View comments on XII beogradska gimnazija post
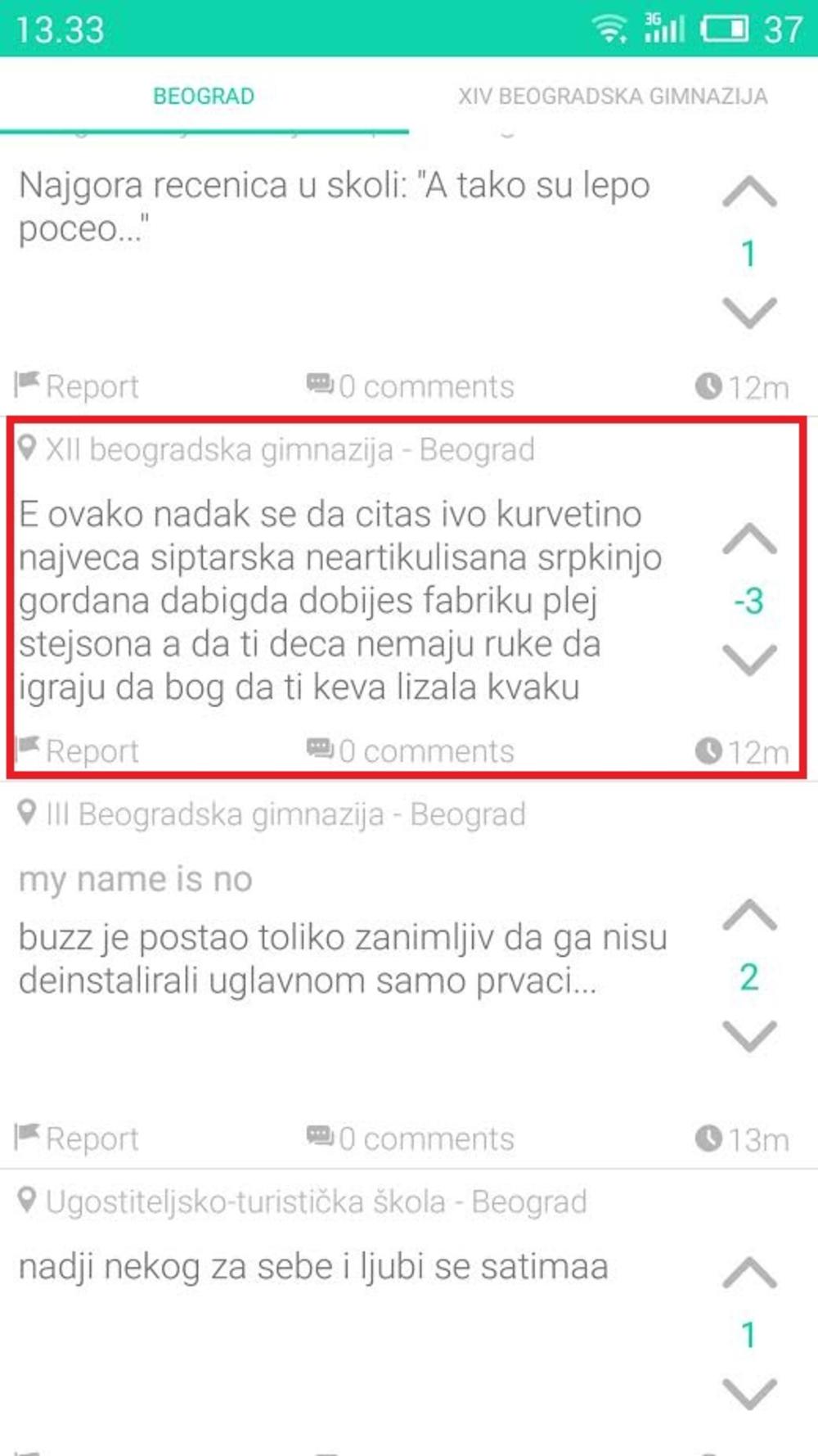The height and width of the screenshot is (1456, 818). (411, 751)
